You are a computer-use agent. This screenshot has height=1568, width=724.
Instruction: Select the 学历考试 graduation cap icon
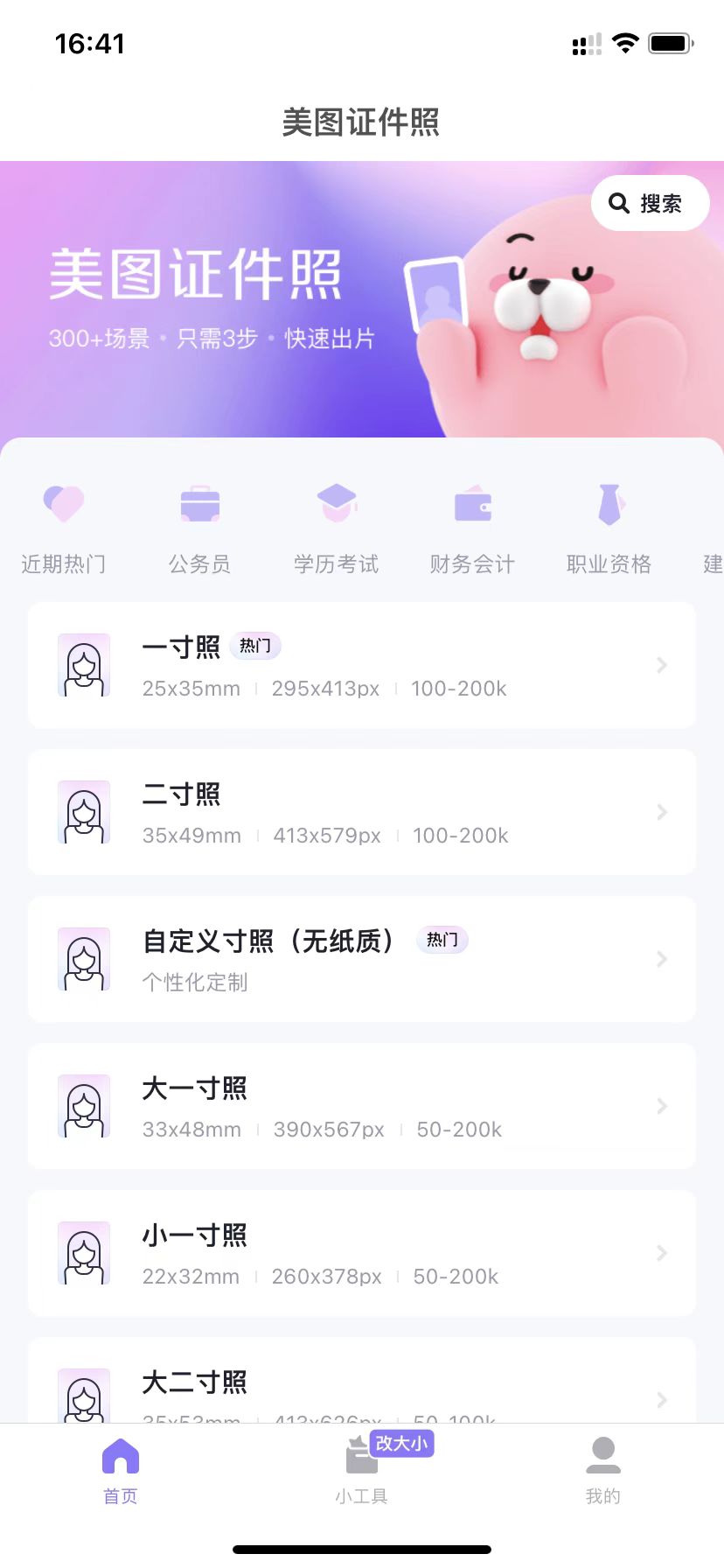(337, 503)
